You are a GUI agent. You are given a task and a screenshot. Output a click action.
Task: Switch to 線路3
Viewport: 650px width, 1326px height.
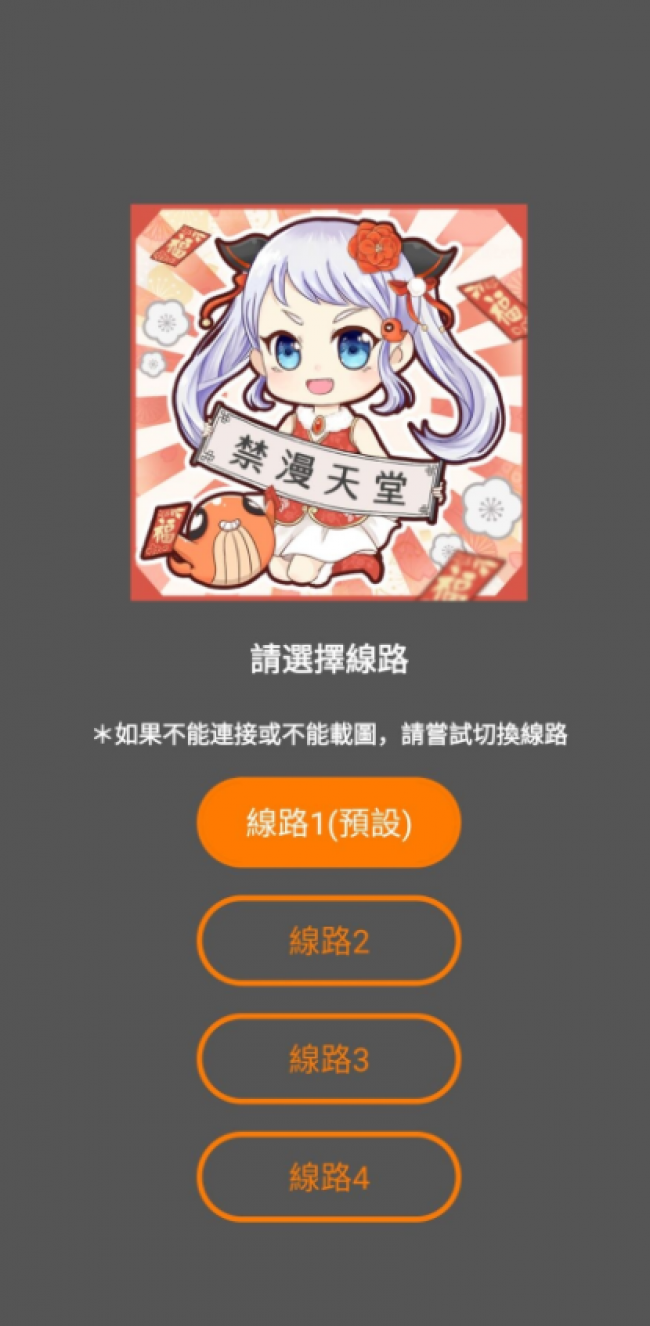coord(329,1059)
